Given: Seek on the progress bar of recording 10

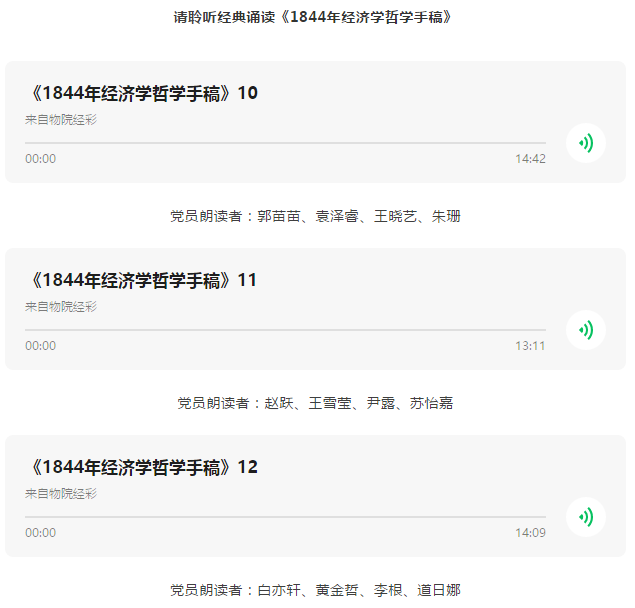Looking at the screenshot, I should click(285, 143).
